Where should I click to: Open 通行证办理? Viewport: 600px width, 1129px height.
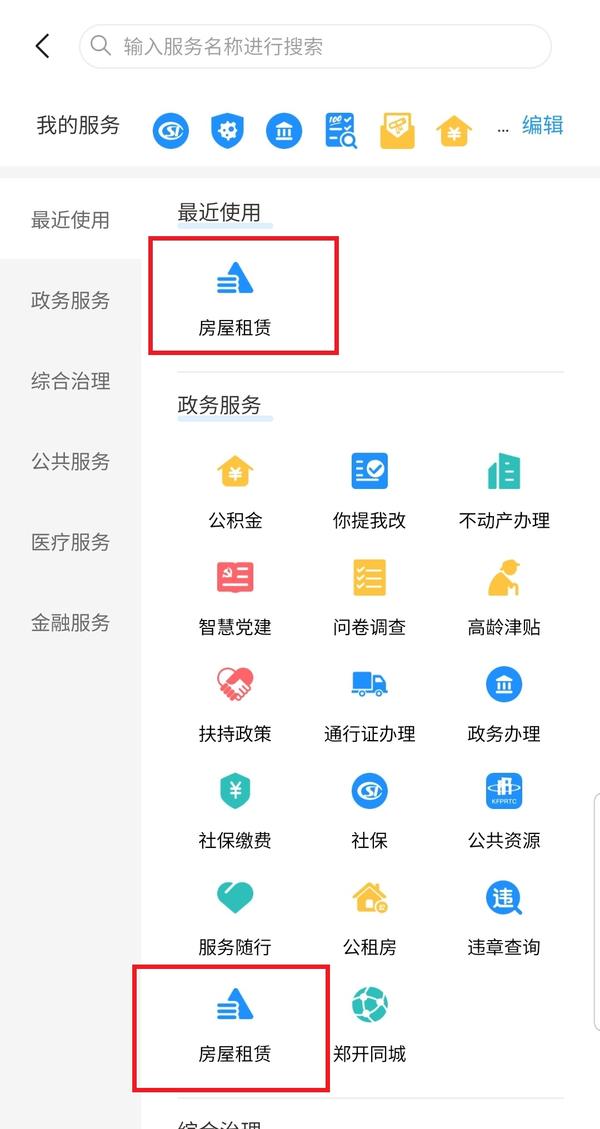369,702
